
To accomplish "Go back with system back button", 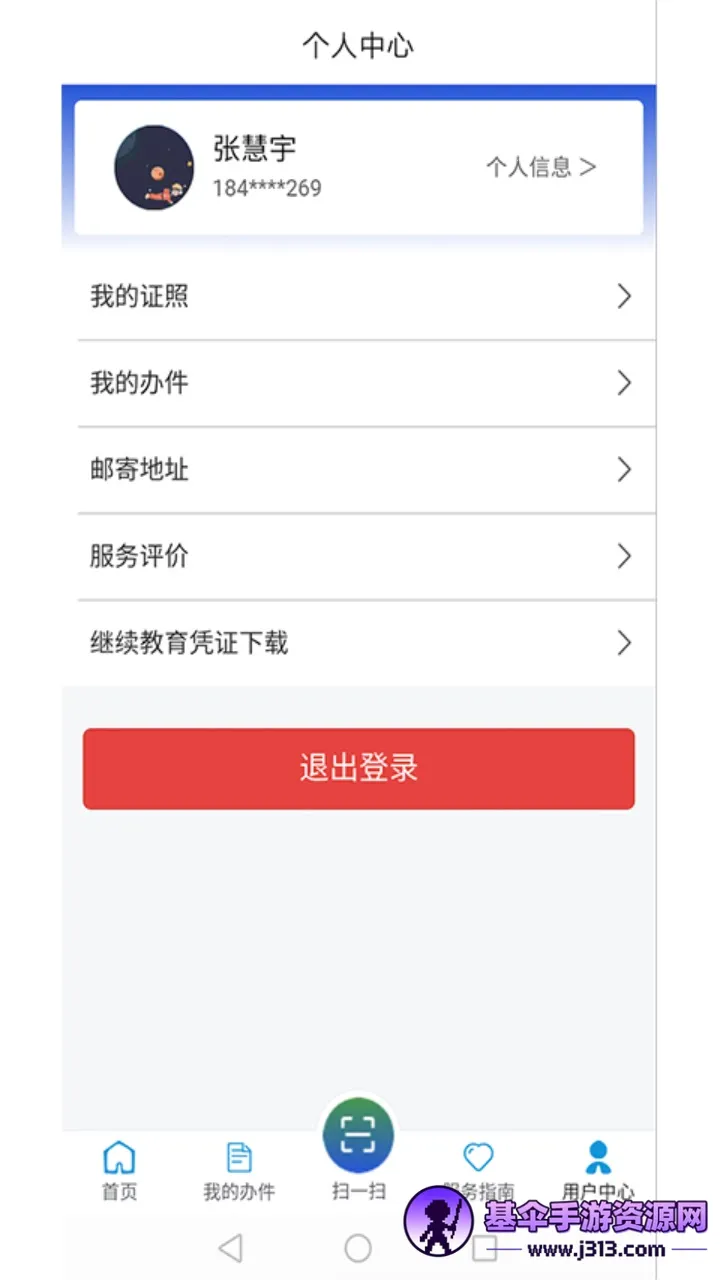I will tap(231, 1247).
